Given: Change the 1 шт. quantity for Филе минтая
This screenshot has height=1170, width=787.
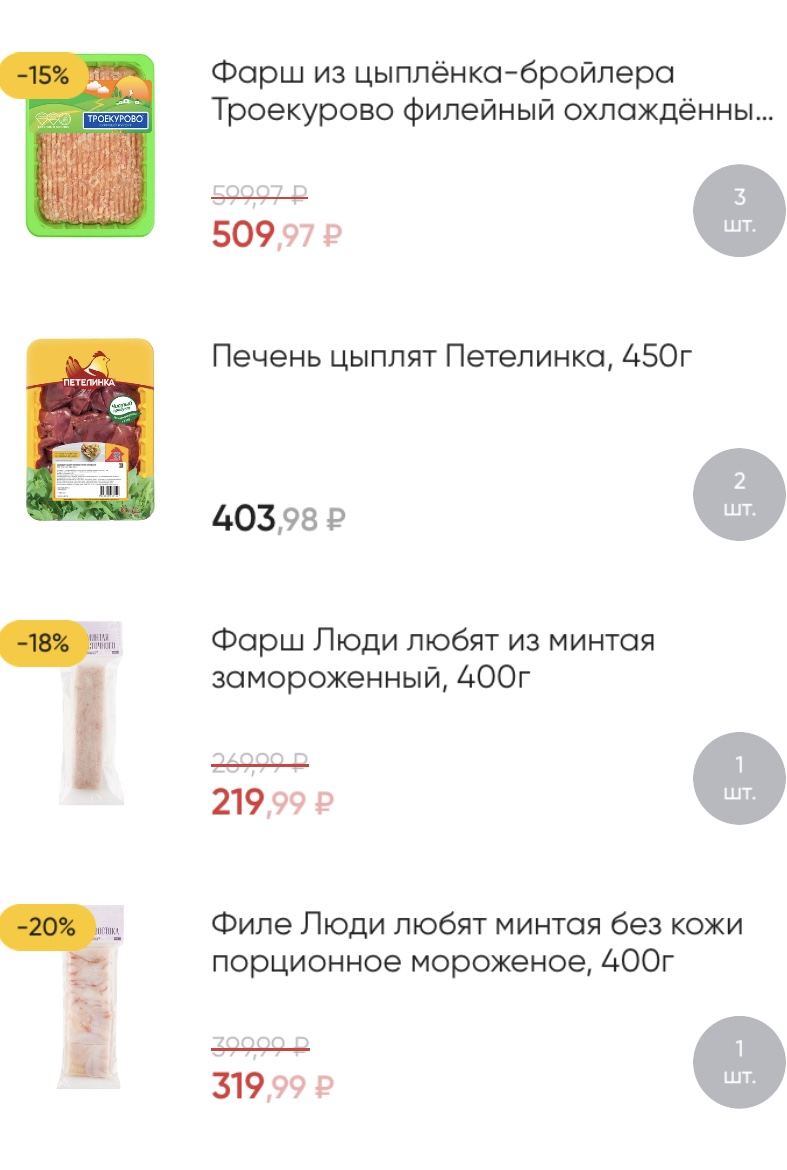Looking at the screenshot, I should pyautogui.click(x=739, y=1062).
